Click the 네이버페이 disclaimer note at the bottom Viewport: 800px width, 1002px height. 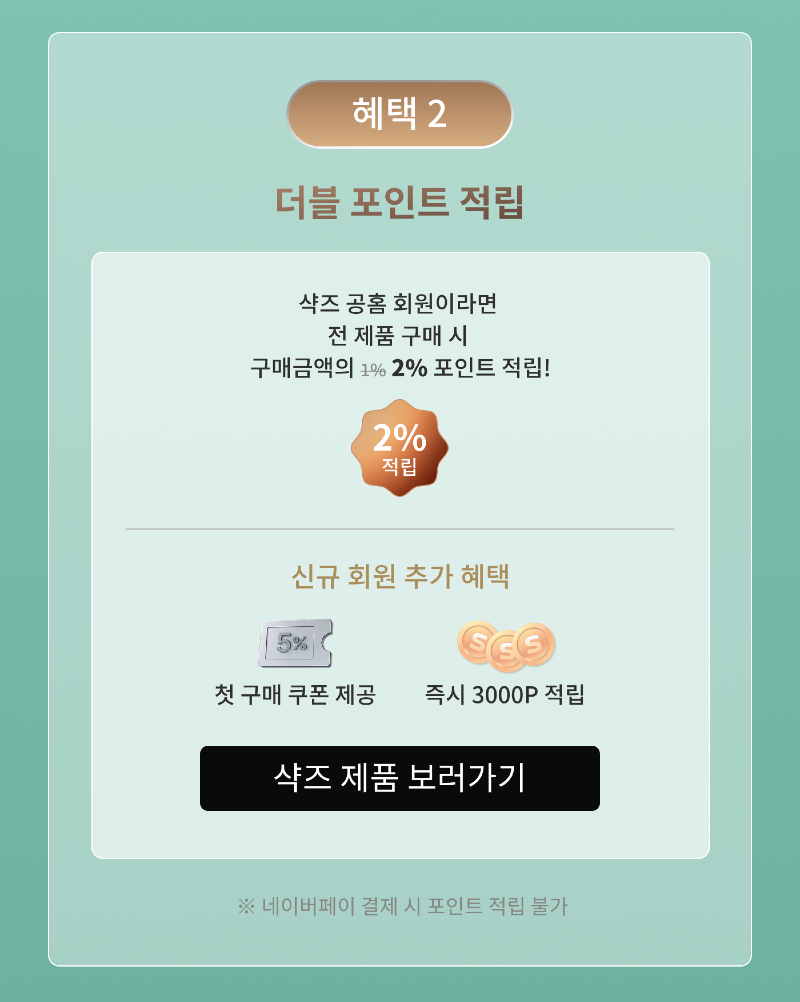click(x=400, y=905)
